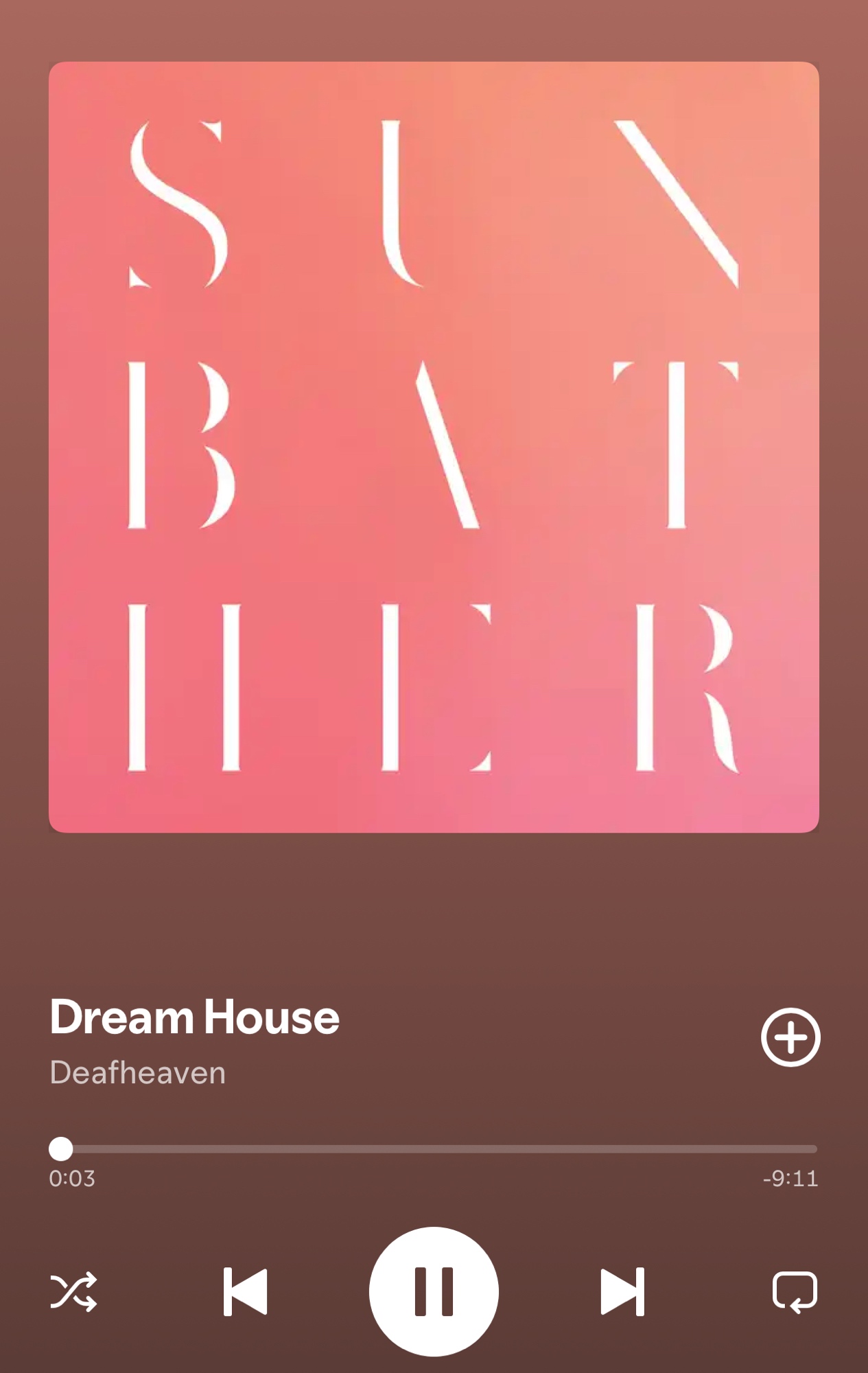Pause the Dream House track

point(434,1291)
